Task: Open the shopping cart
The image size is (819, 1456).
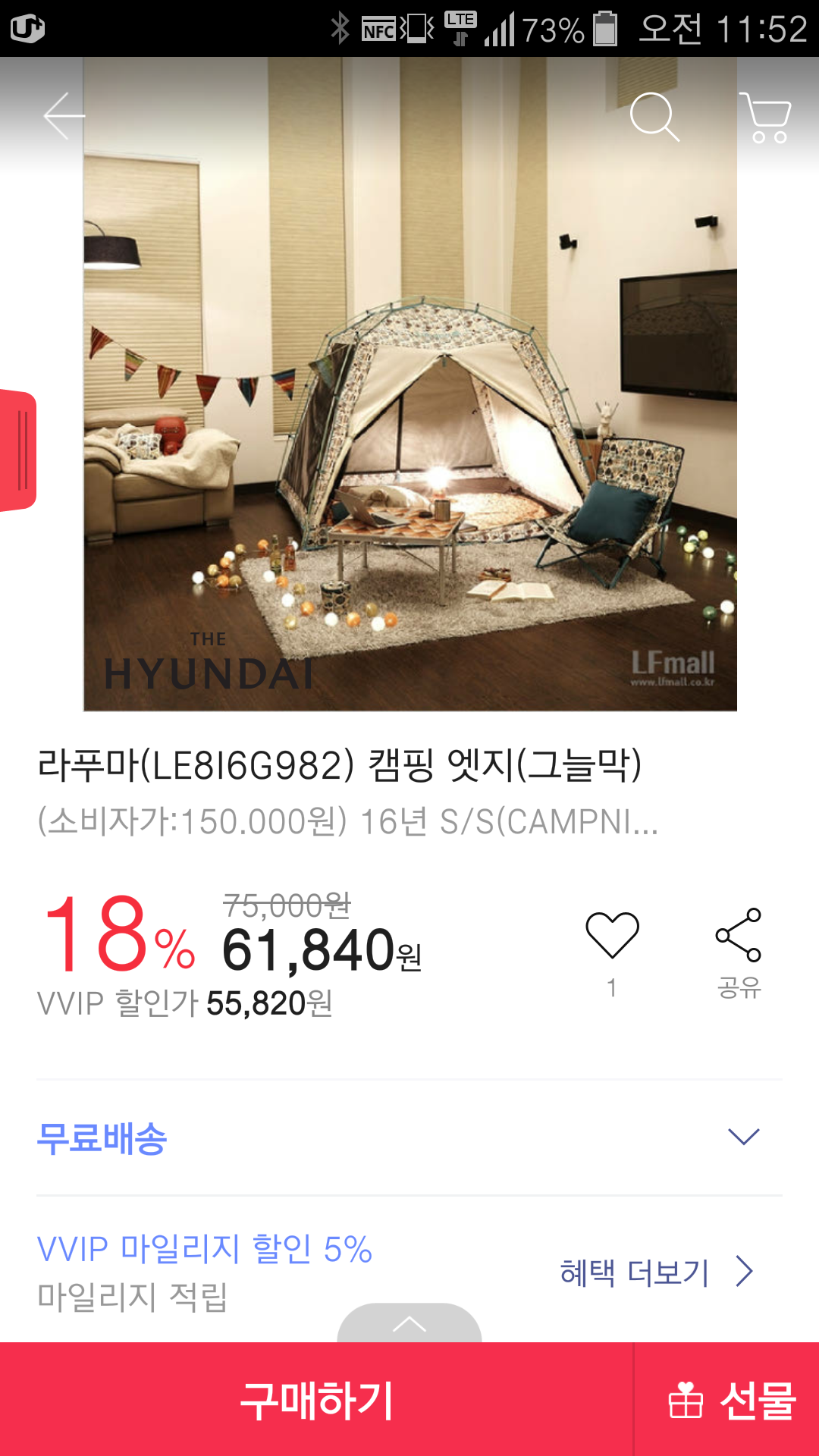Action: [x=766, y=118]
